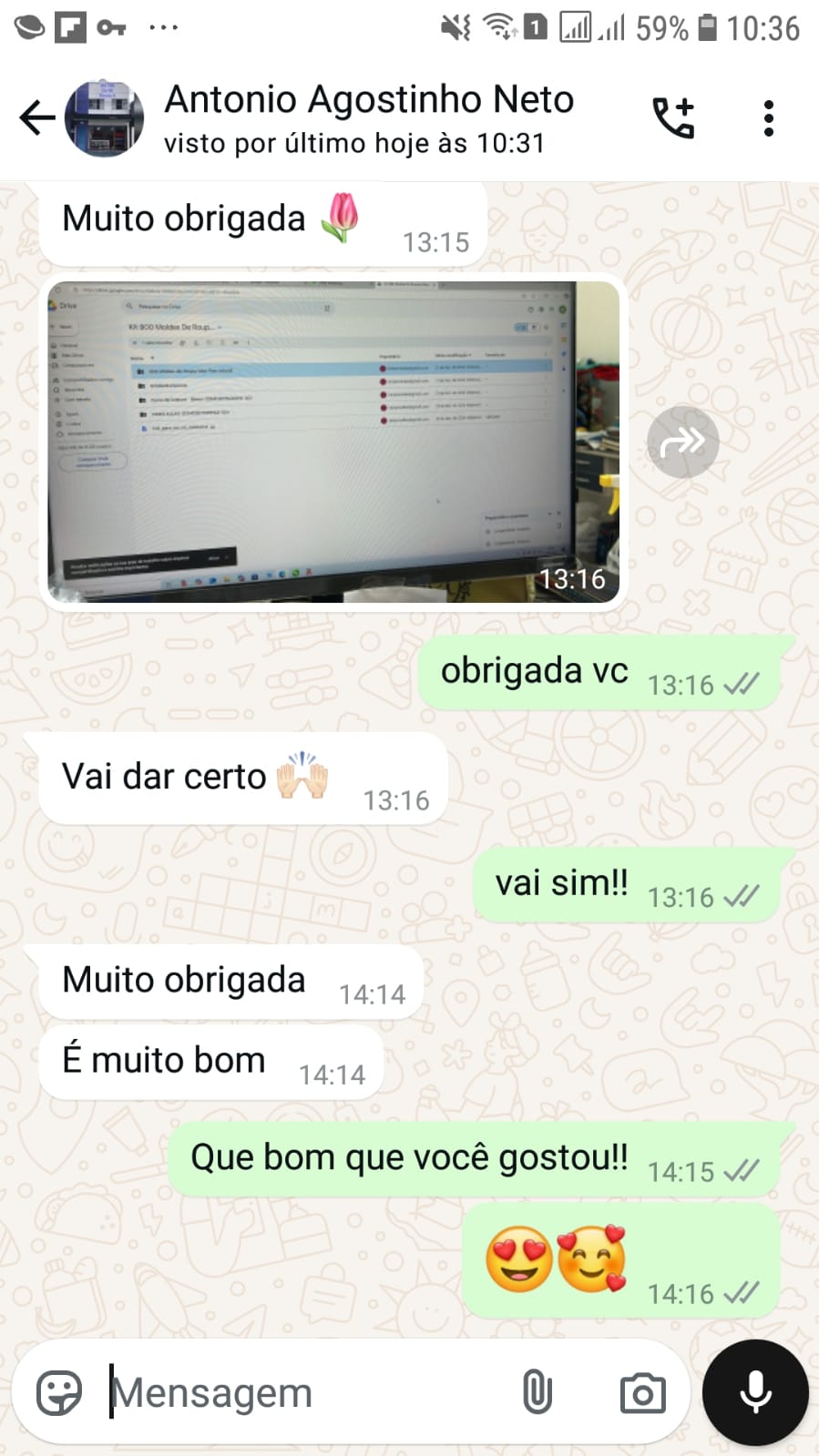Attach a file with the paperclip
The width and height of the screenshot is (819, 1456).
[537, 1393]
